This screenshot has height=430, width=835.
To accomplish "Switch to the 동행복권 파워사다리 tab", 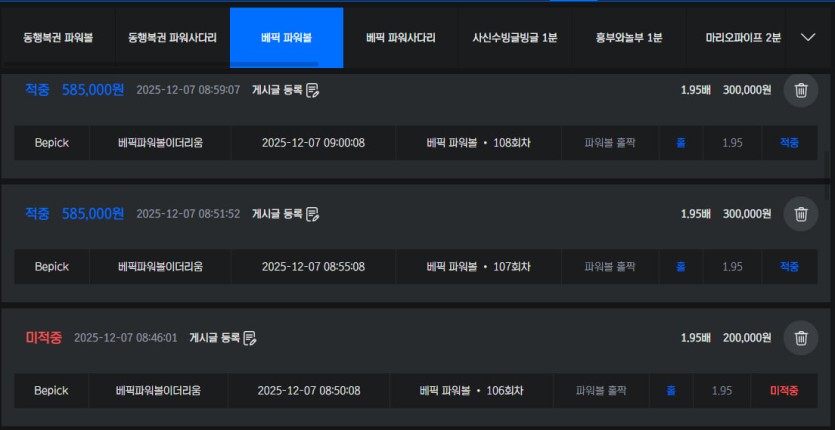I will 172,38.
